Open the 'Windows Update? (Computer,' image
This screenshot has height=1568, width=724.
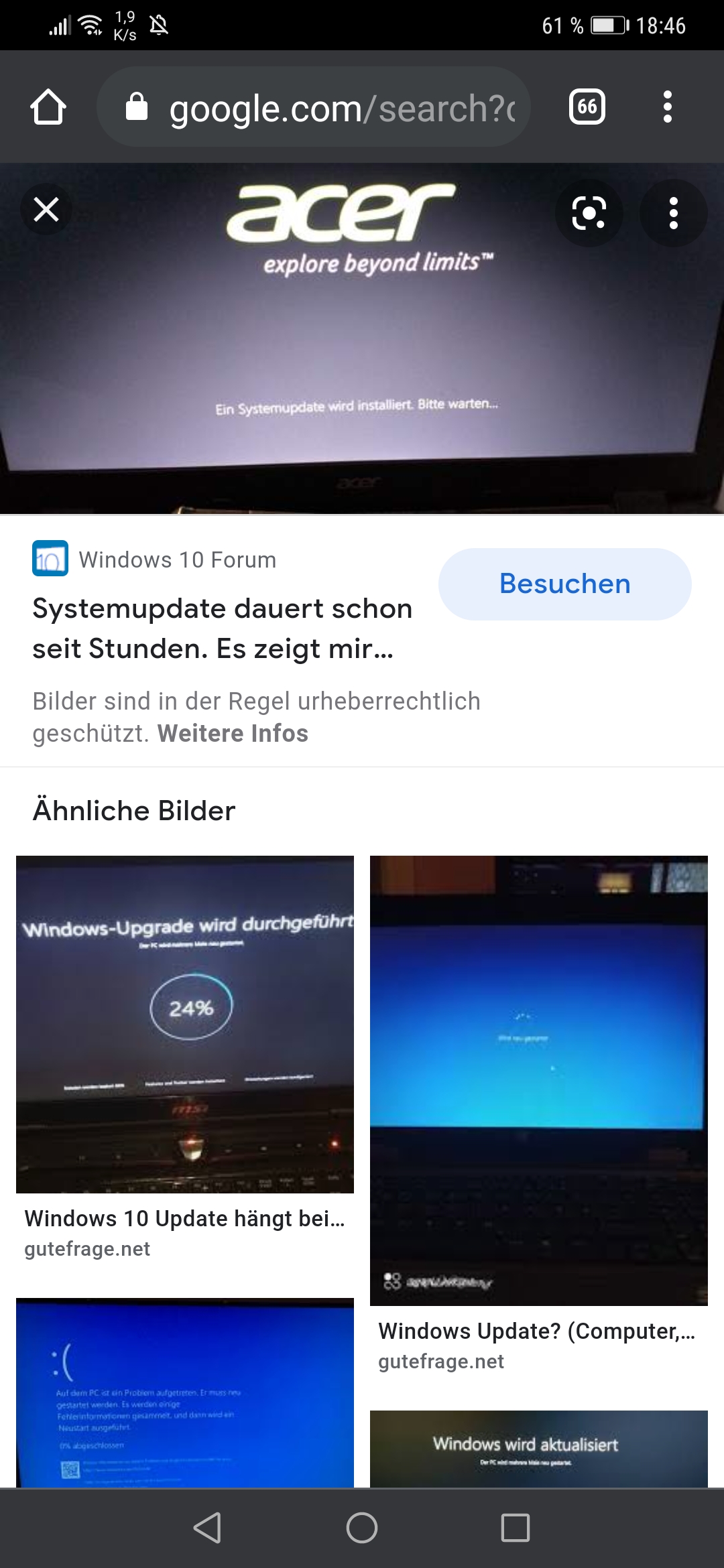pyautogui.click(x=538, y=1080)
